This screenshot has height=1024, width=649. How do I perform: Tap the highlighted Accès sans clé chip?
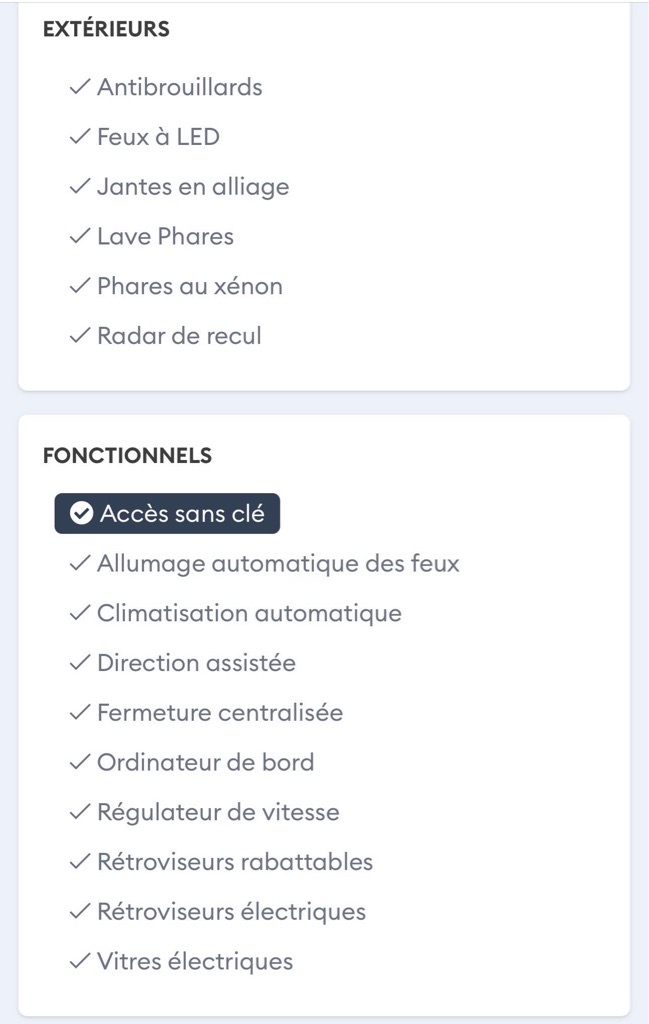coord(167,514)
